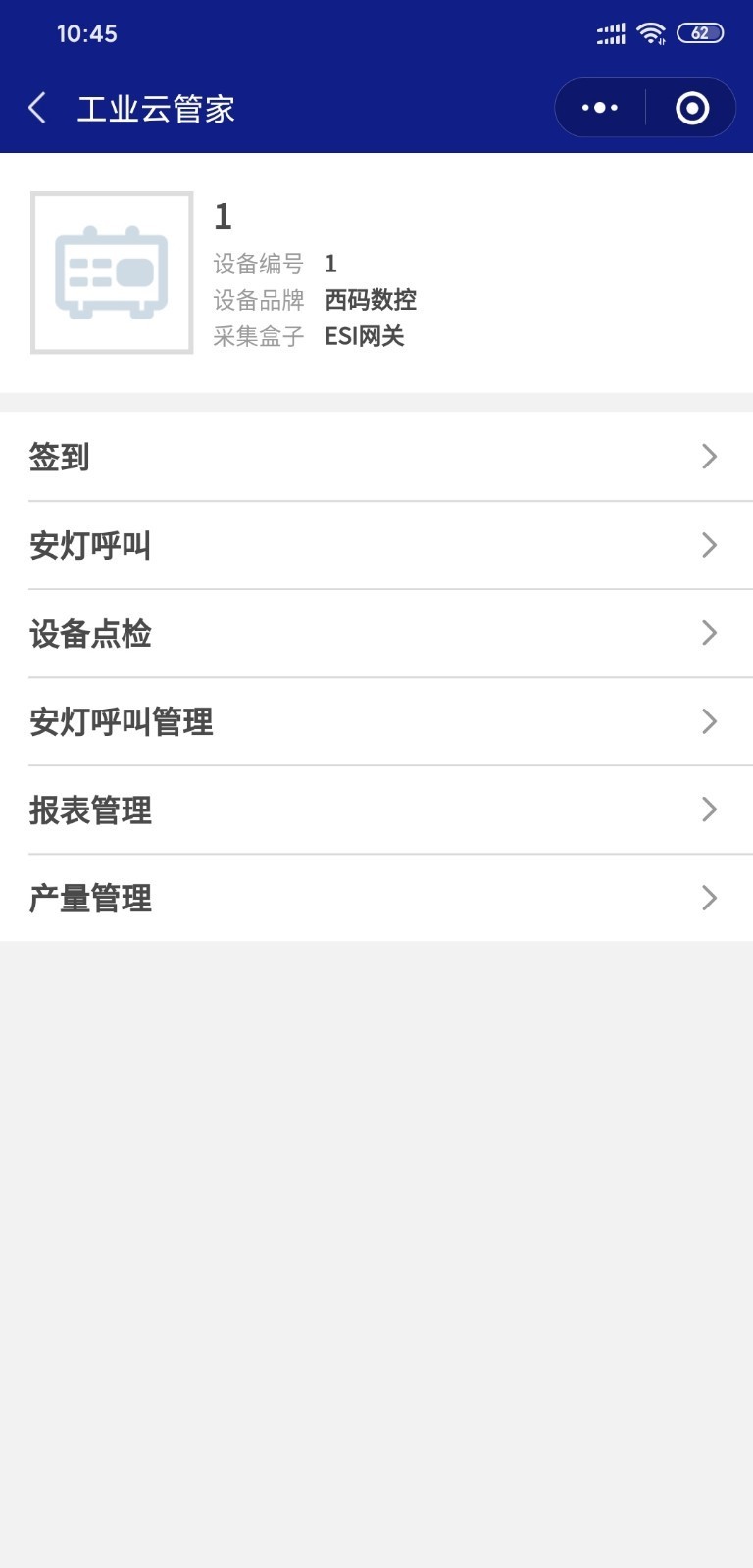Open 产量管理
Image resolution: width=753 pixels, height=1568 pixels.
click(x=376, y=898)
